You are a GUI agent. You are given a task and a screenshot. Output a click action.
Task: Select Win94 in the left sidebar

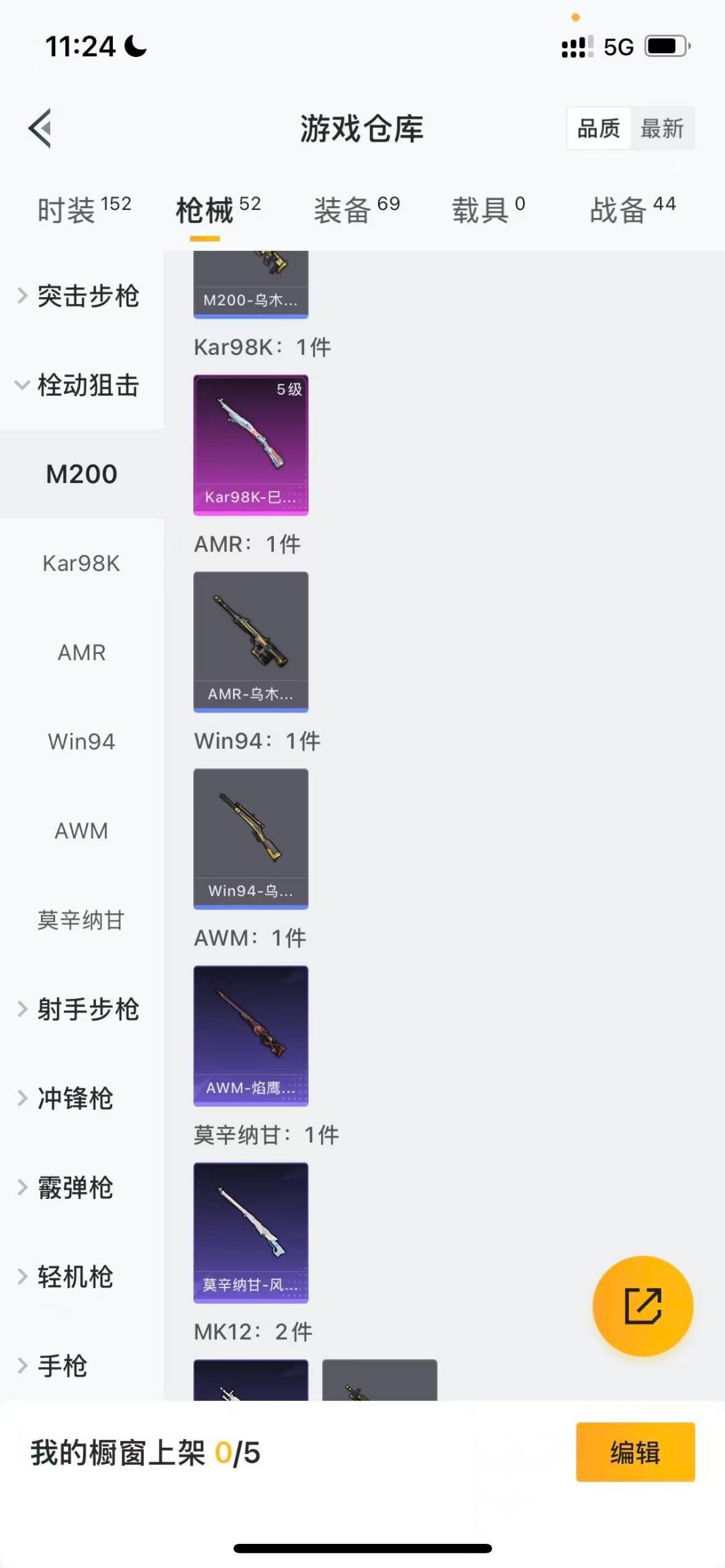click(x=81, y=741)
